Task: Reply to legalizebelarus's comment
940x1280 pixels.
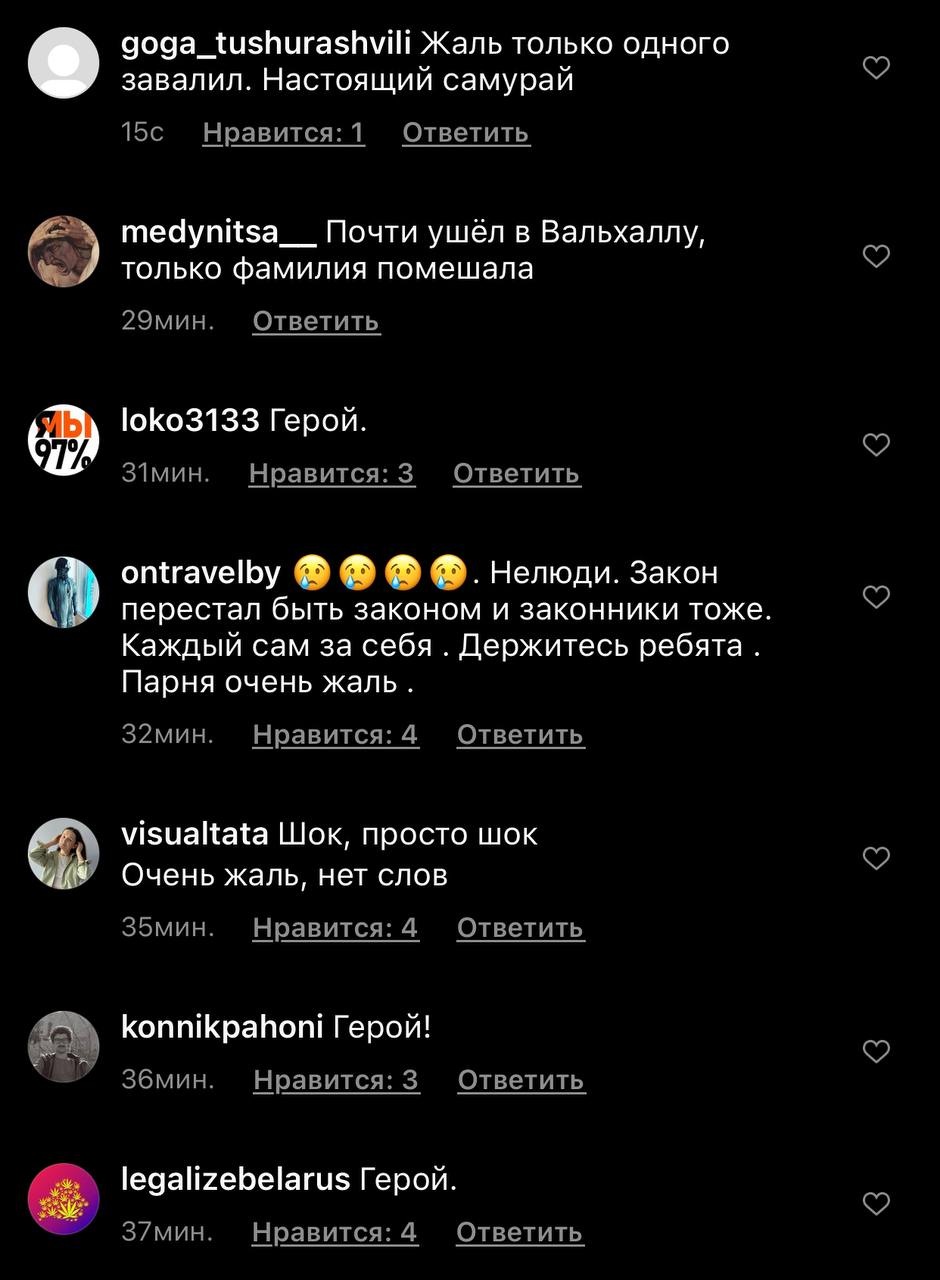Action: pos(519,1233)
